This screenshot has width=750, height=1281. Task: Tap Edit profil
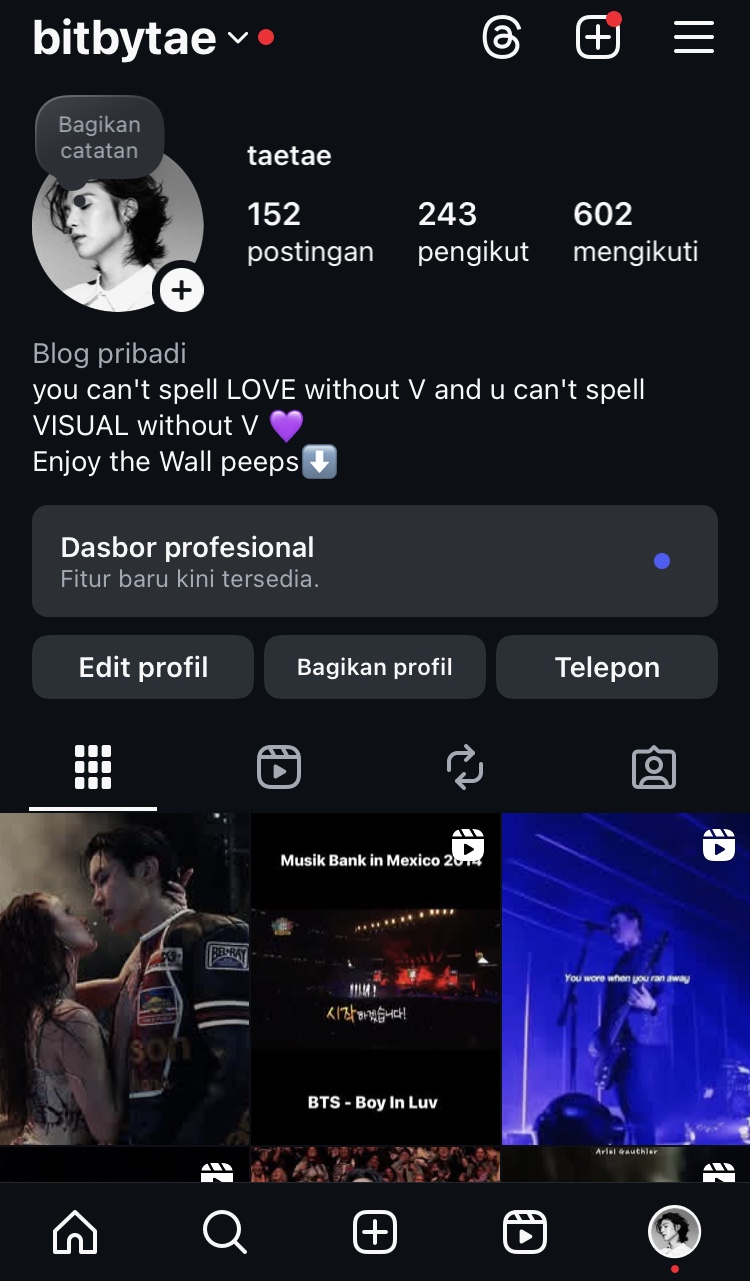143,667
